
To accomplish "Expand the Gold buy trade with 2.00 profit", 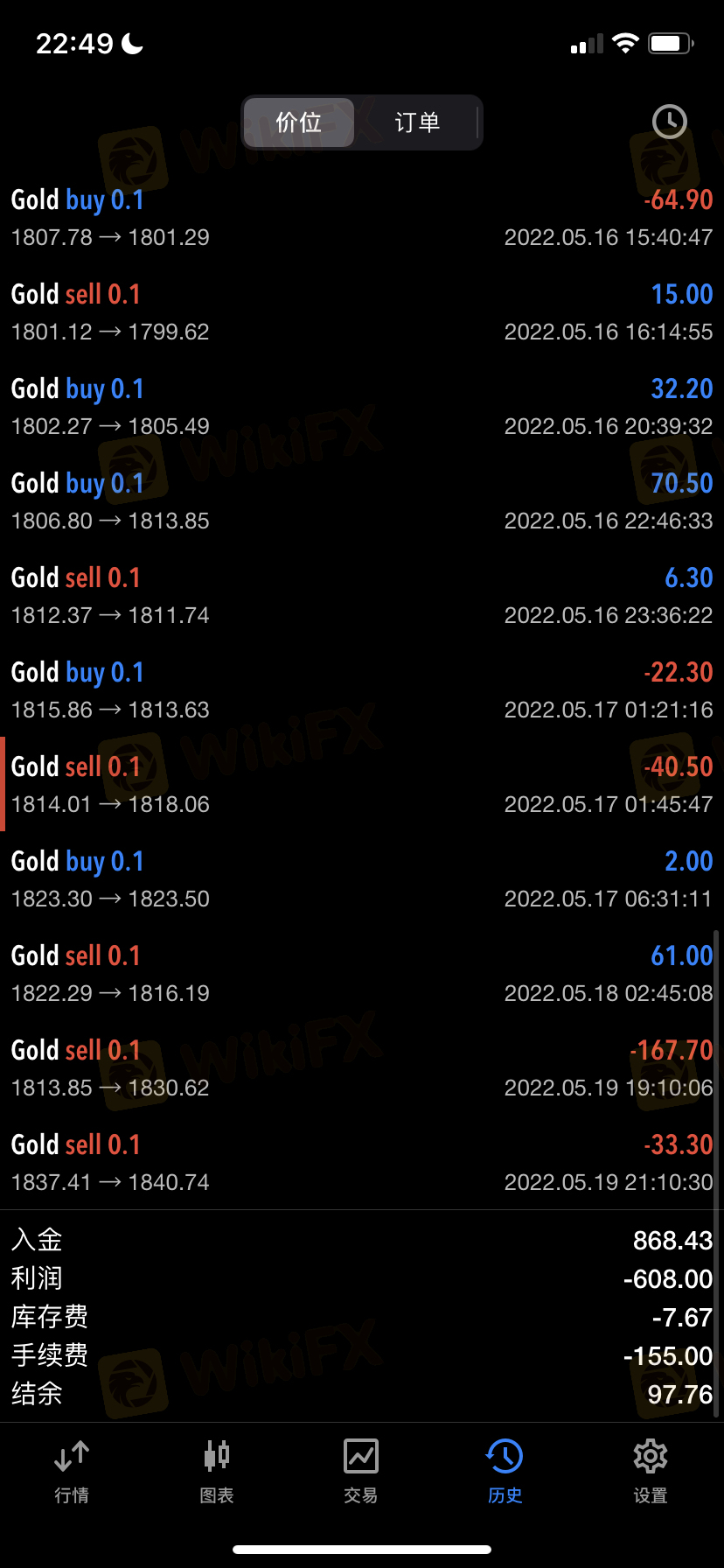I will 362,878.
